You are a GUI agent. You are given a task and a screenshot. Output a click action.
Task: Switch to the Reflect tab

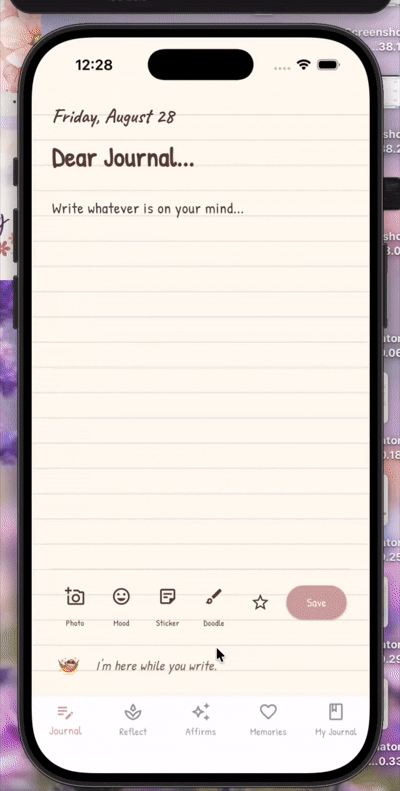[133, 720]
